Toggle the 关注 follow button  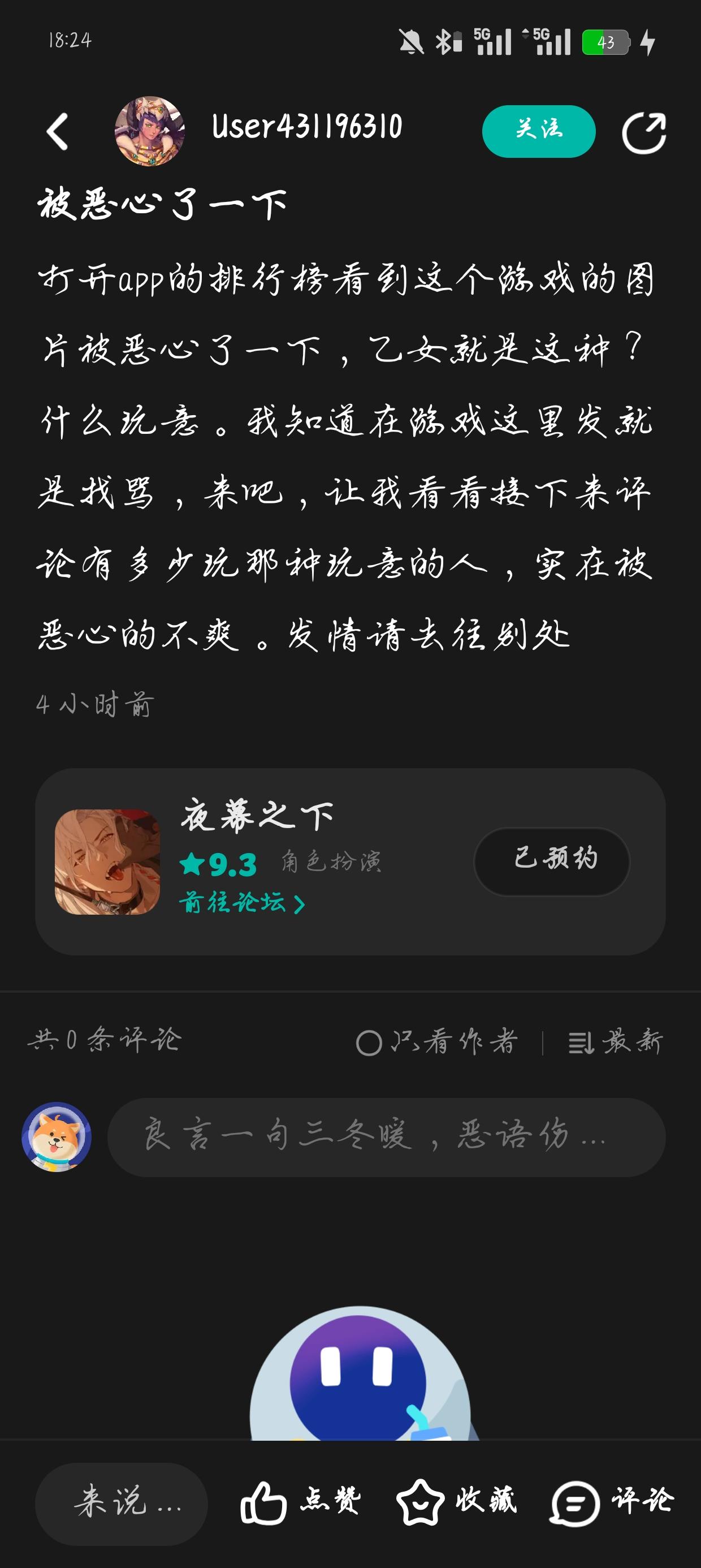click(539, 130)
